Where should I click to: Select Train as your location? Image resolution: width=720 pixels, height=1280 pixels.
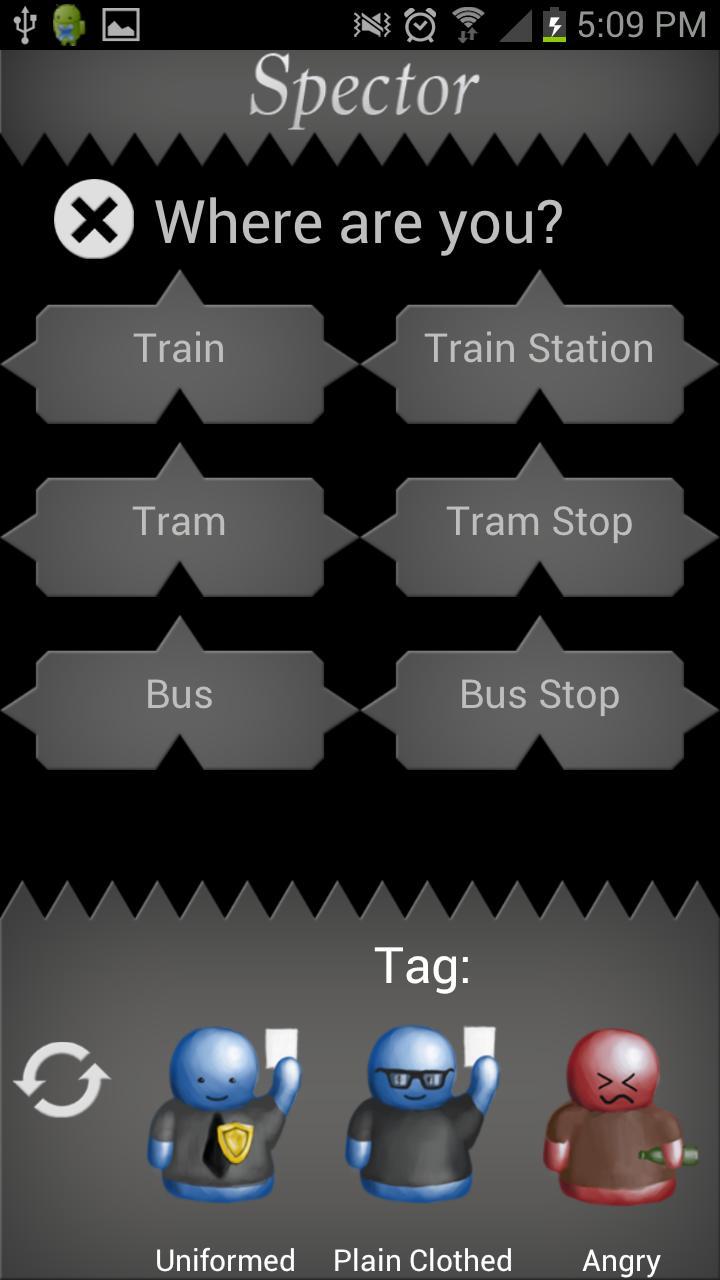click(x=179, y=349)
